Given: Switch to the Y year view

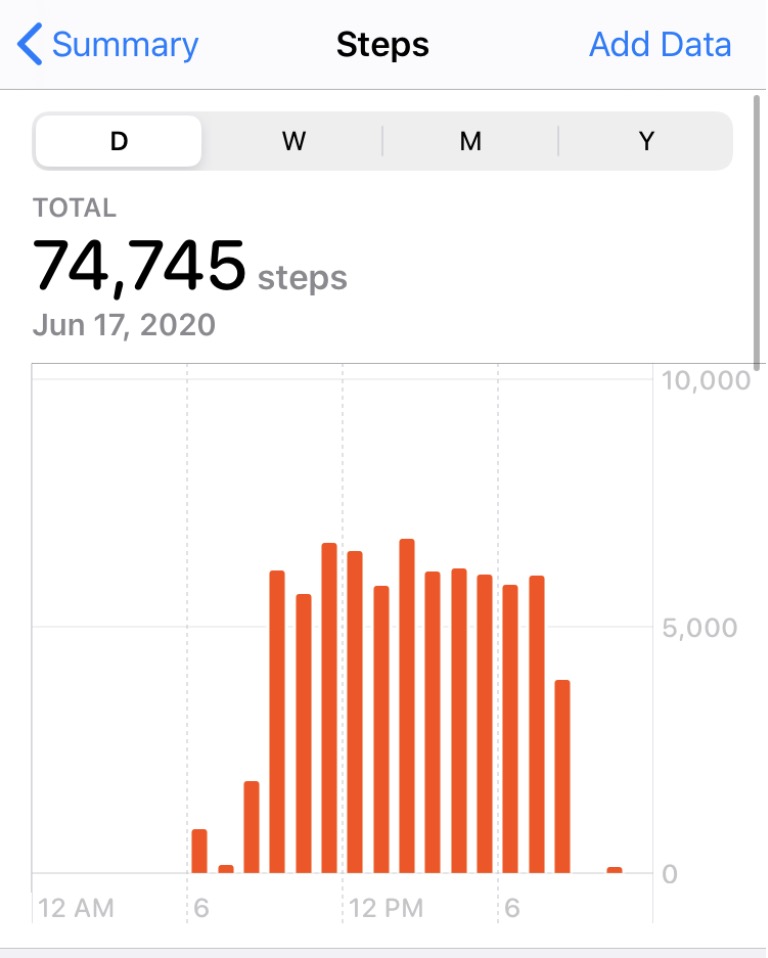Looking at the screenshot, I should [646, 141].
